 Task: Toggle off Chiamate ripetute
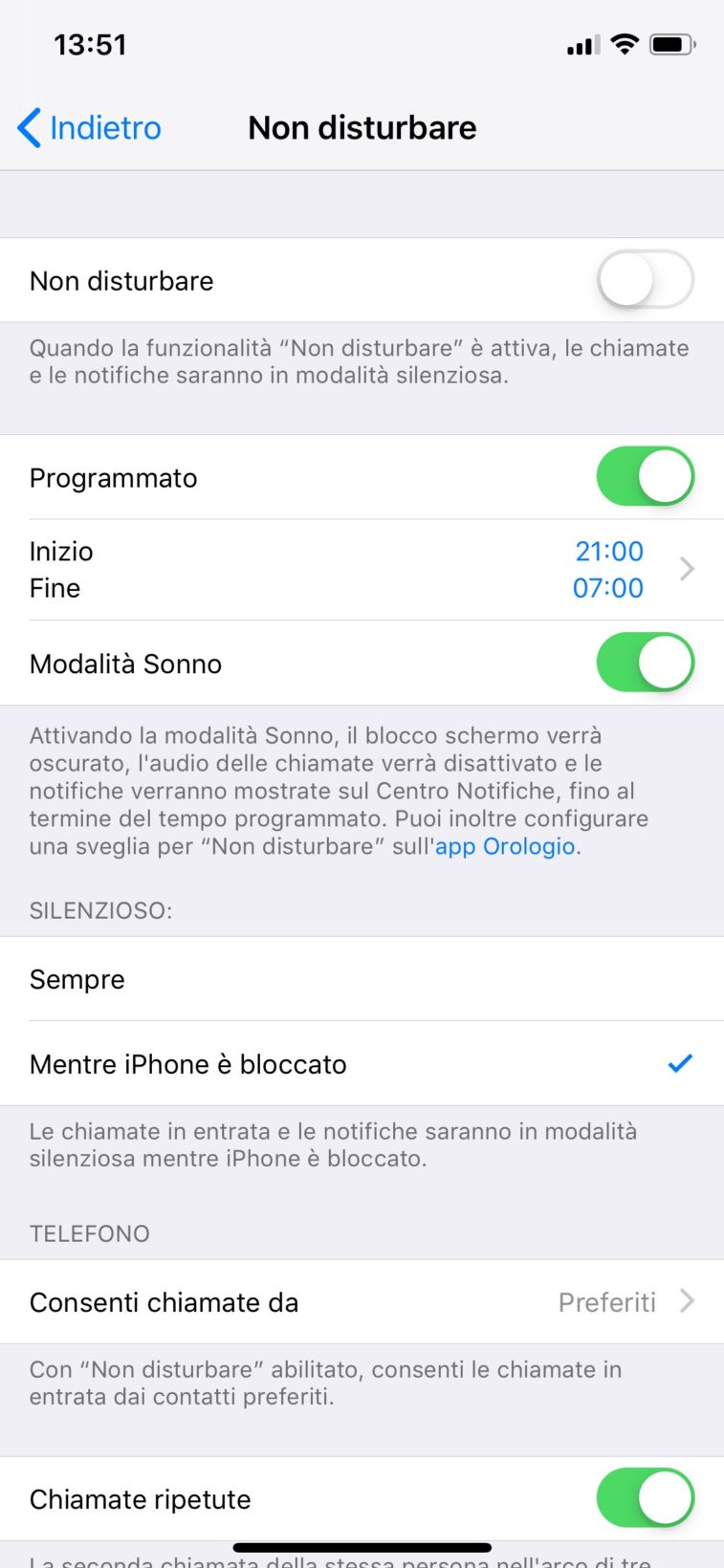(645, 1498)
